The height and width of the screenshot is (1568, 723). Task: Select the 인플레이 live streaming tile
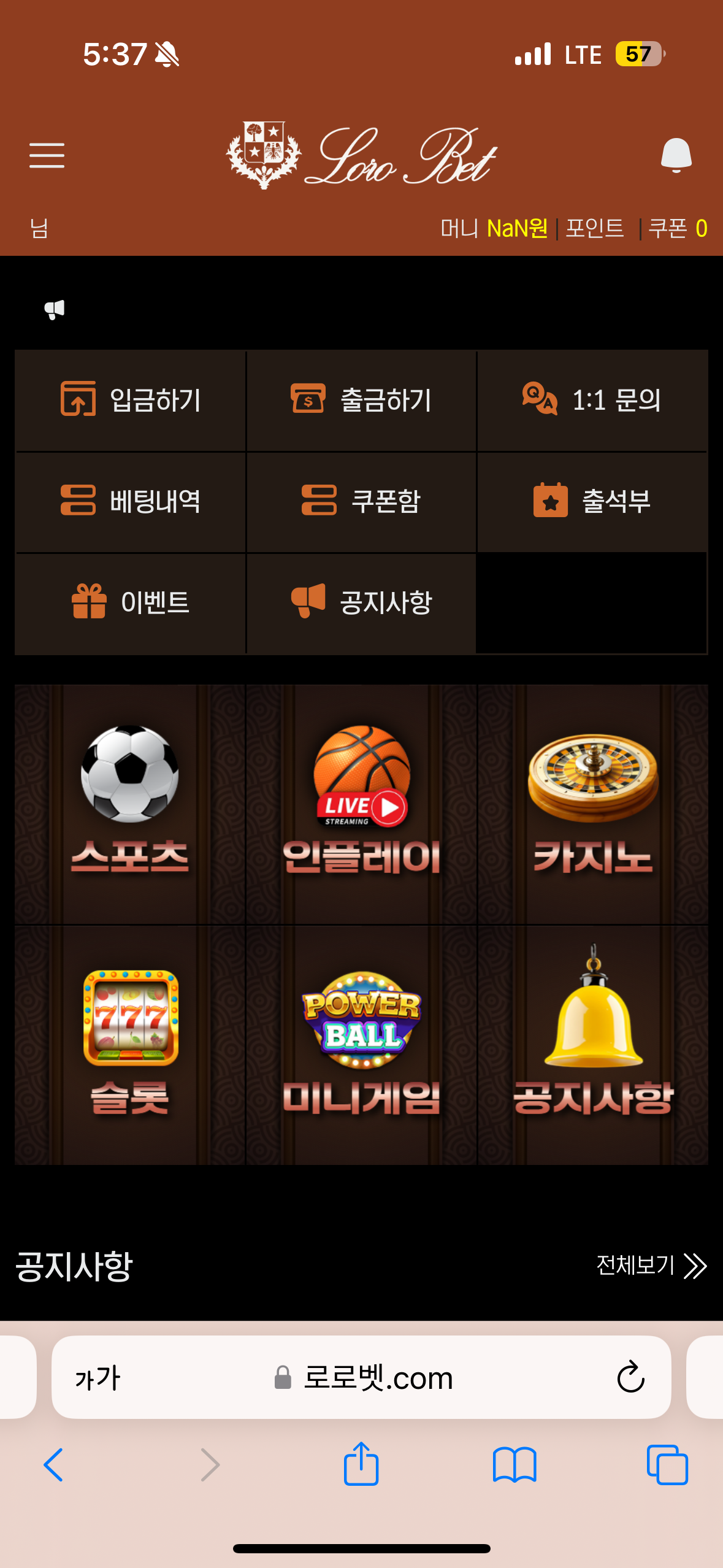point(361,804)
